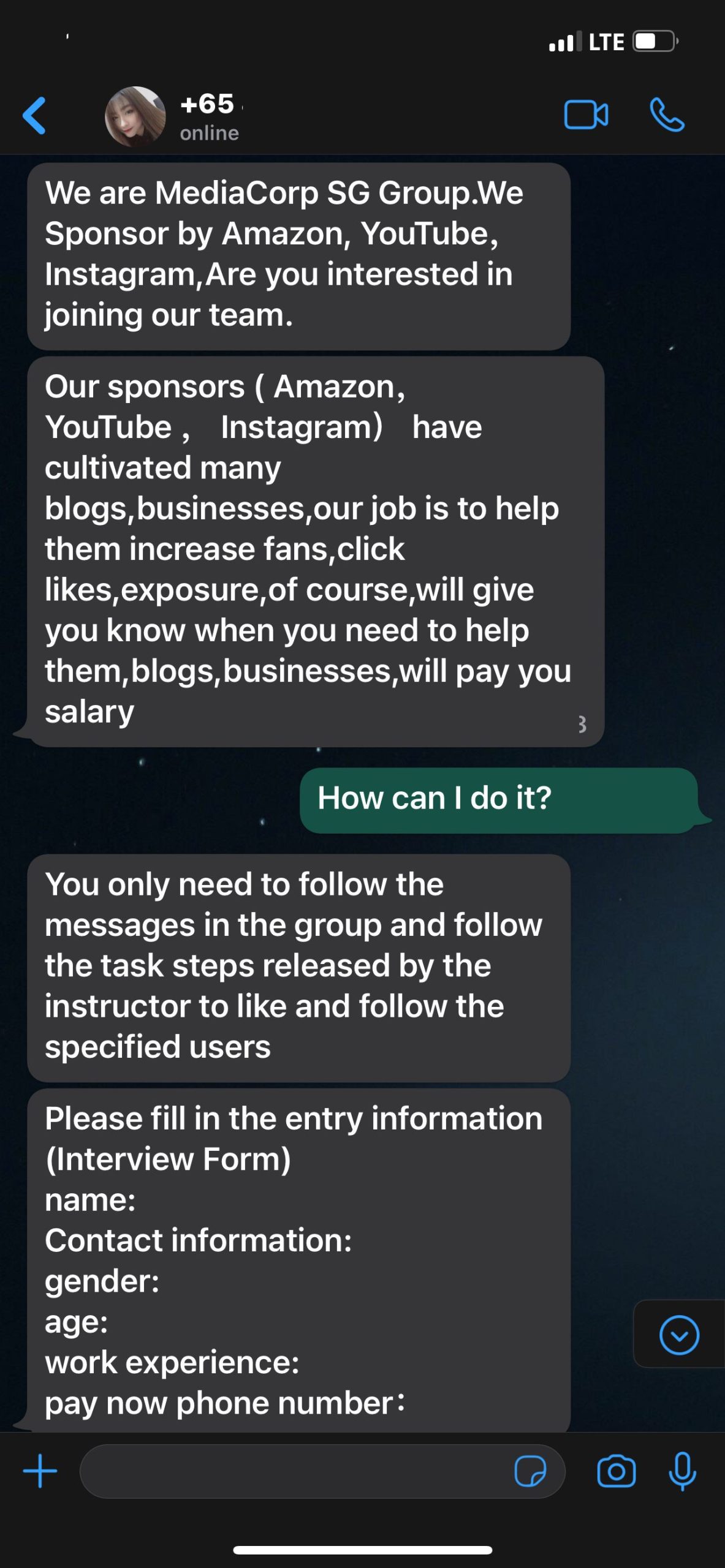This screenshot has width=725, height=1568.
Task: Open the +65 contact's profile picture
Action: 135,116
